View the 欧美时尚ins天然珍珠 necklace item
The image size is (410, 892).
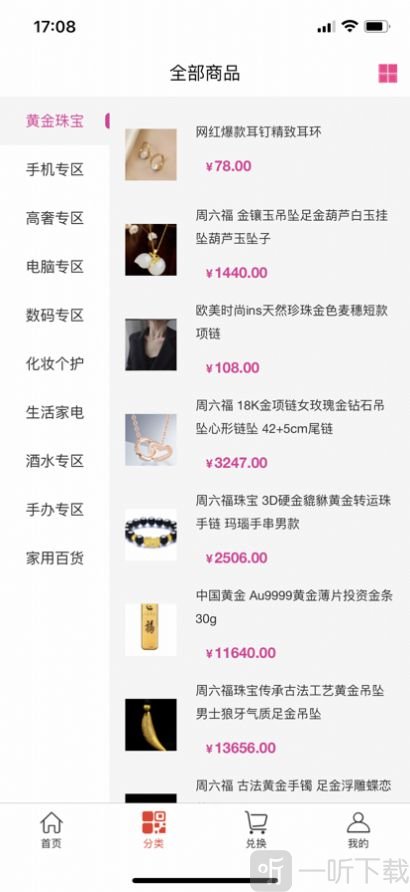pyautogui.click(x=260, y=344)
